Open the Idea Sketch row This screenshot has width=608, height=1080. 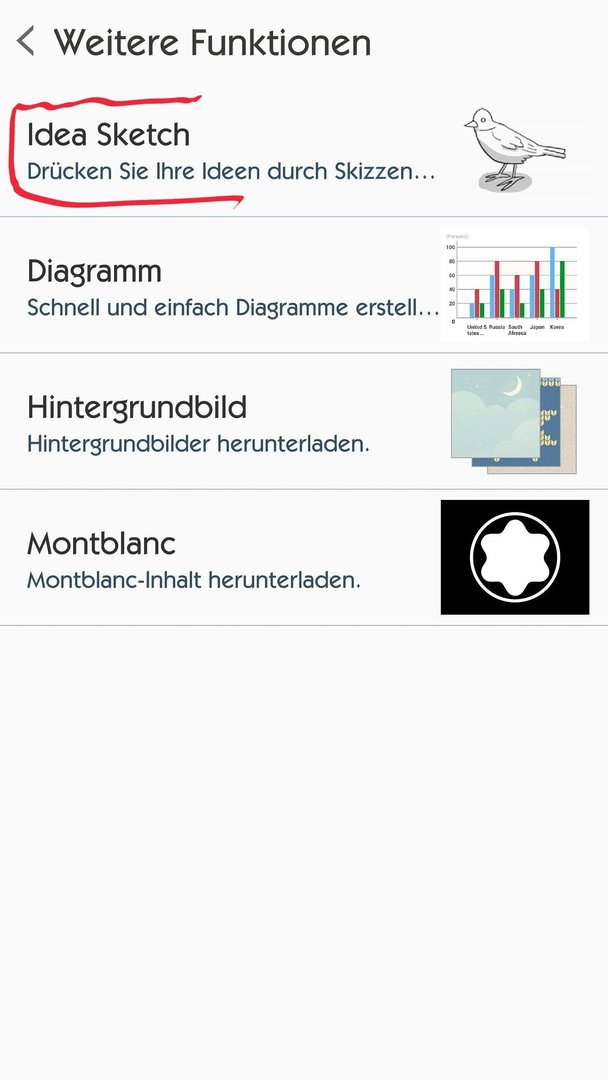click(304, 149)
